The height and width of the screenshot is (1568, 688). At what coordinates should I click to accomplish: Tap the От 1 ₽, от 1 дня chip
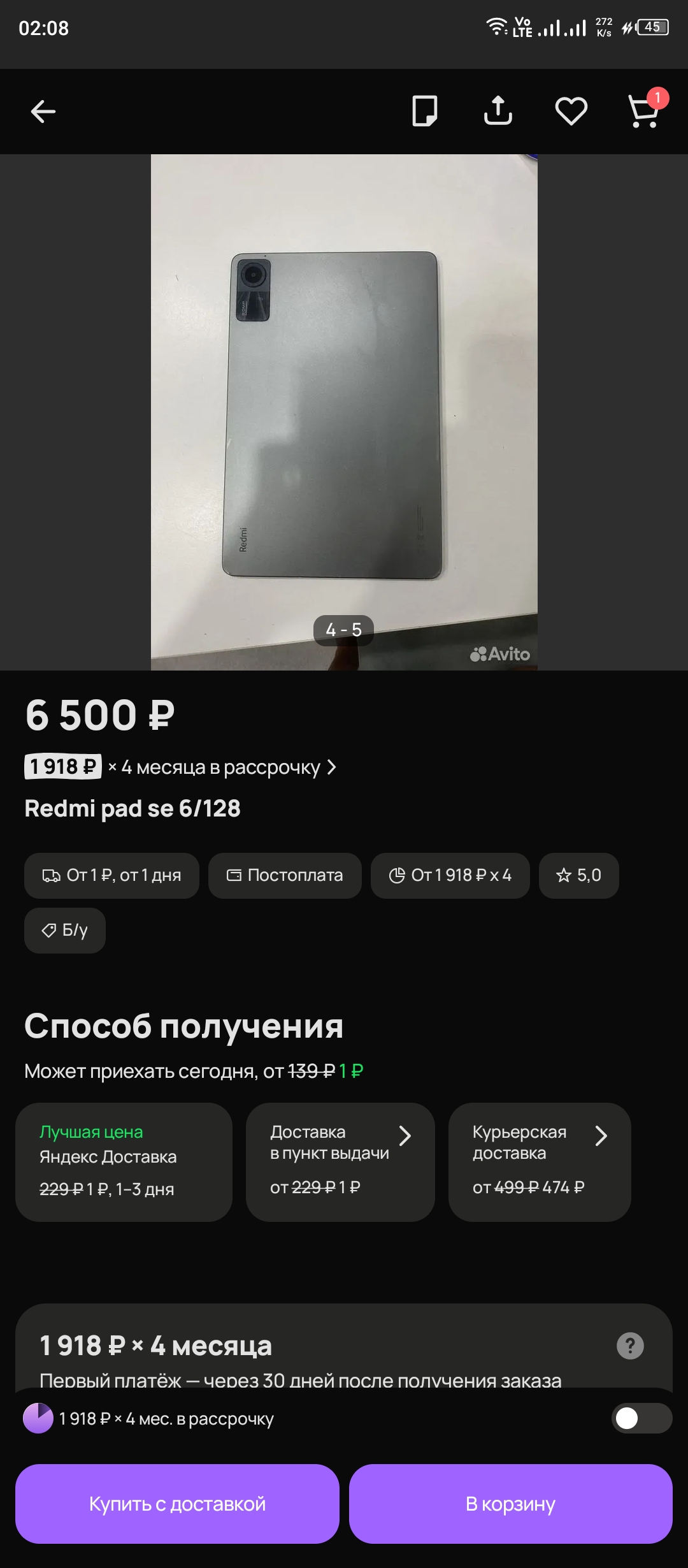click(x=111, y=876)
